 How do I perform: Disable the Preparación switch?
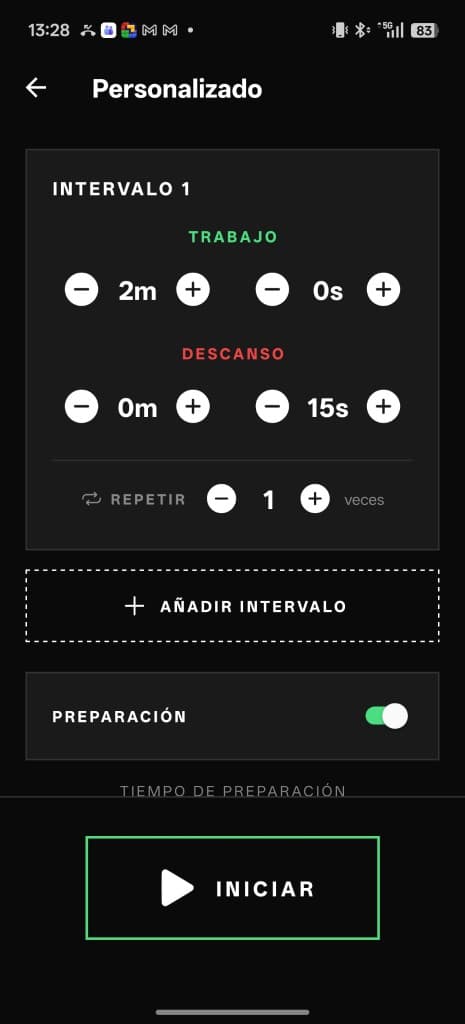tap(387, 716)
